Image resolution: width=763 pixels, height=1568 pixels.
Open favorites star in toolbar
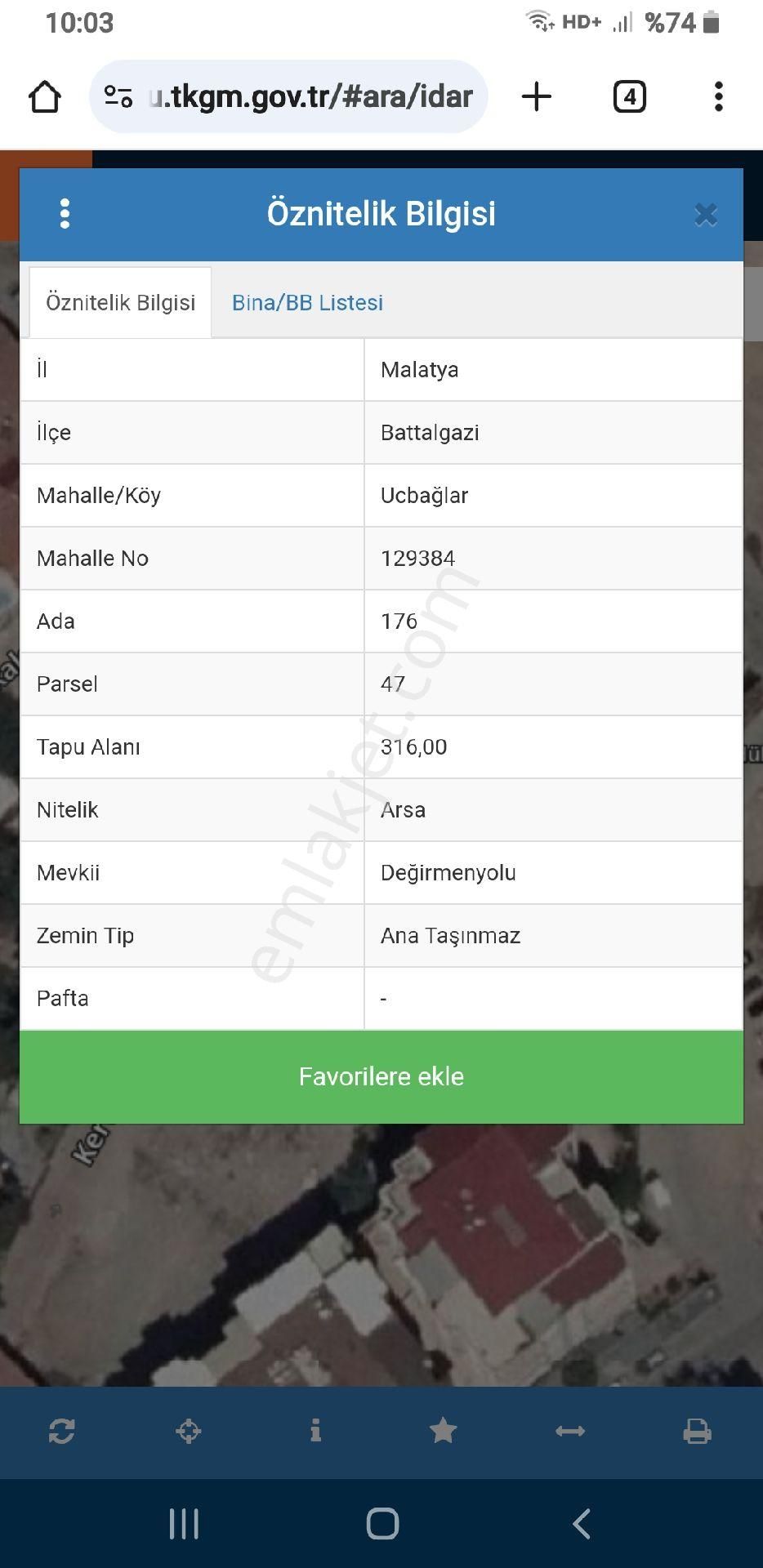443,1431
